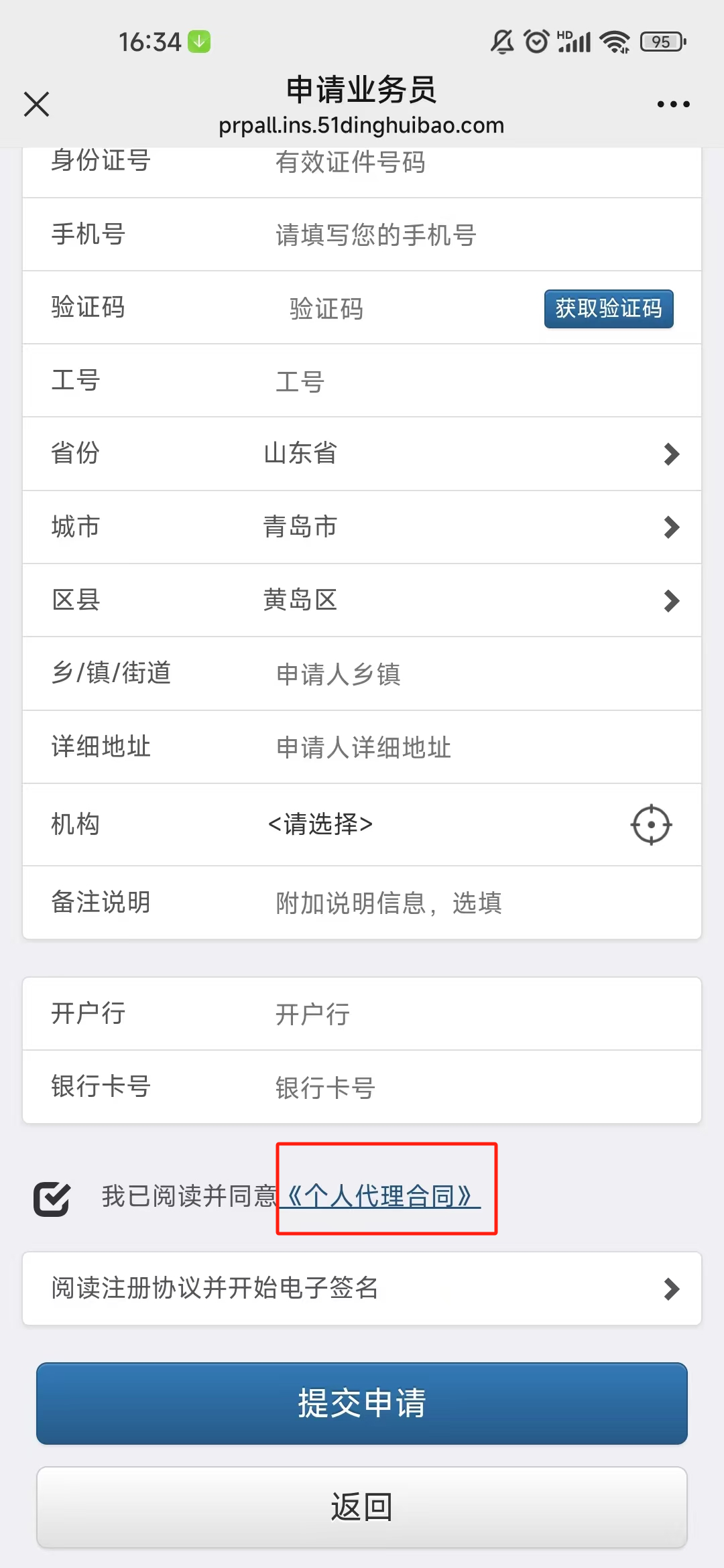724x1568 pixels.
Task: Tap the 乡/镇/街道 input field
Action: coord(469,674)
